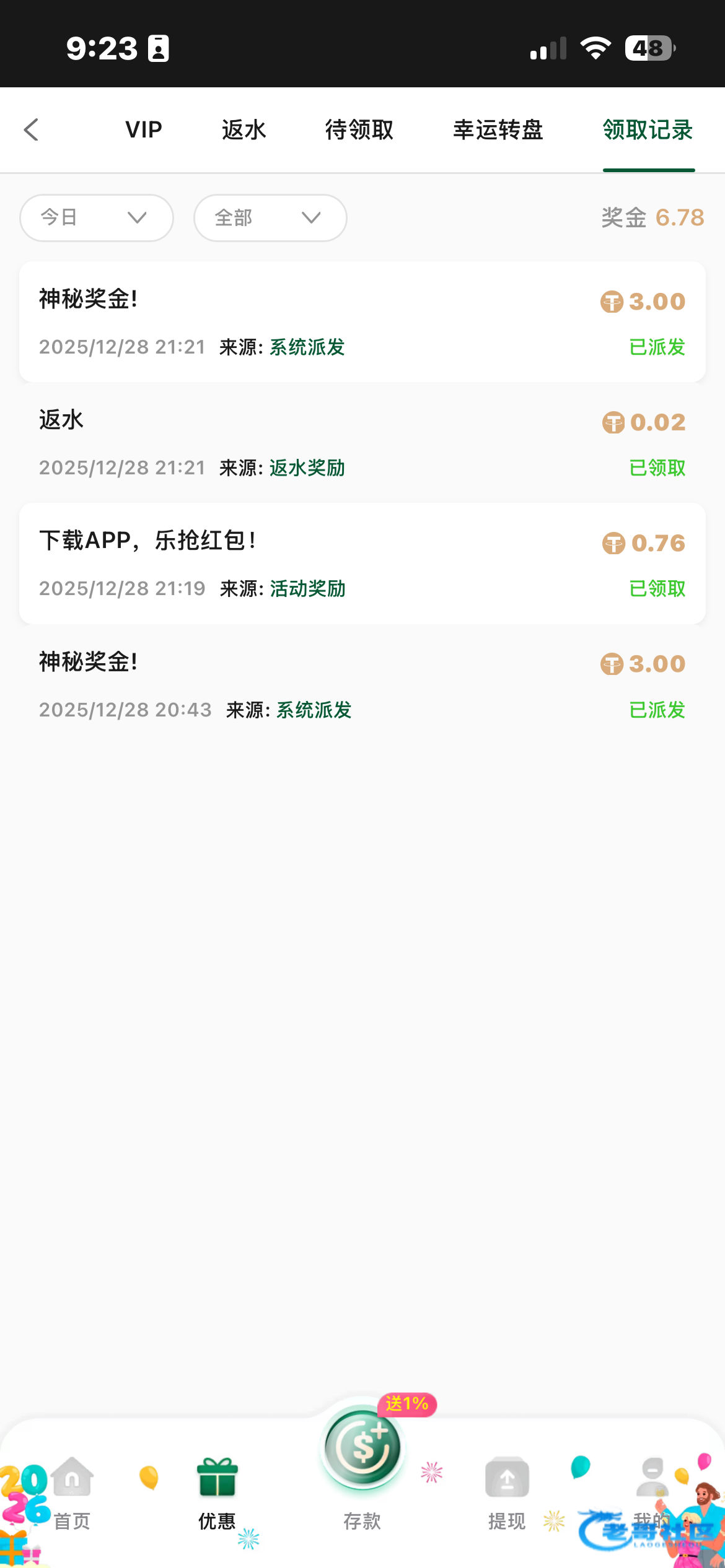Open the 幸运转盘 tab

498,130
